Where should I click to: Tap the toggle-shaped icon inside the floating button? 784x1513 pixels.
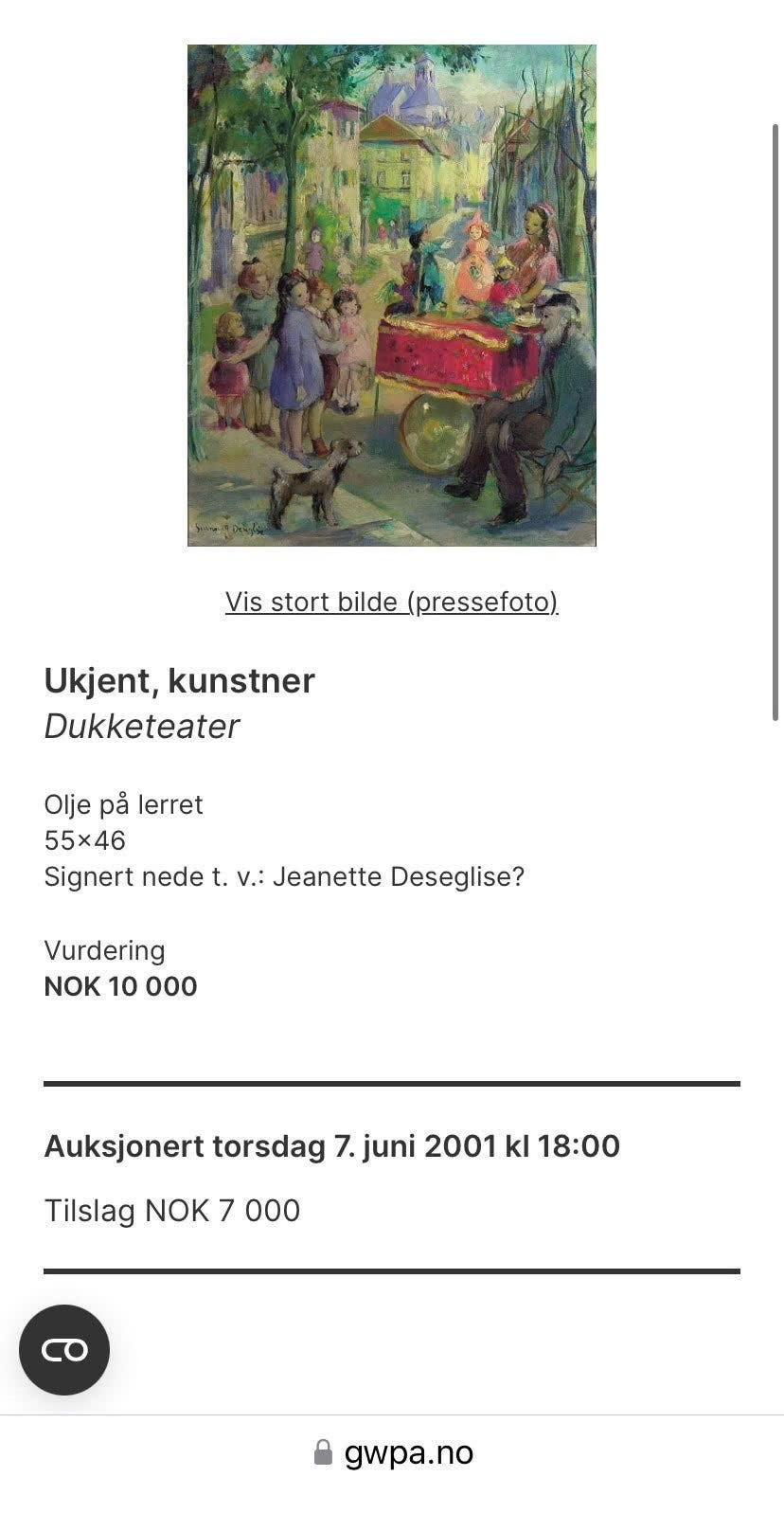[63, 1350]
